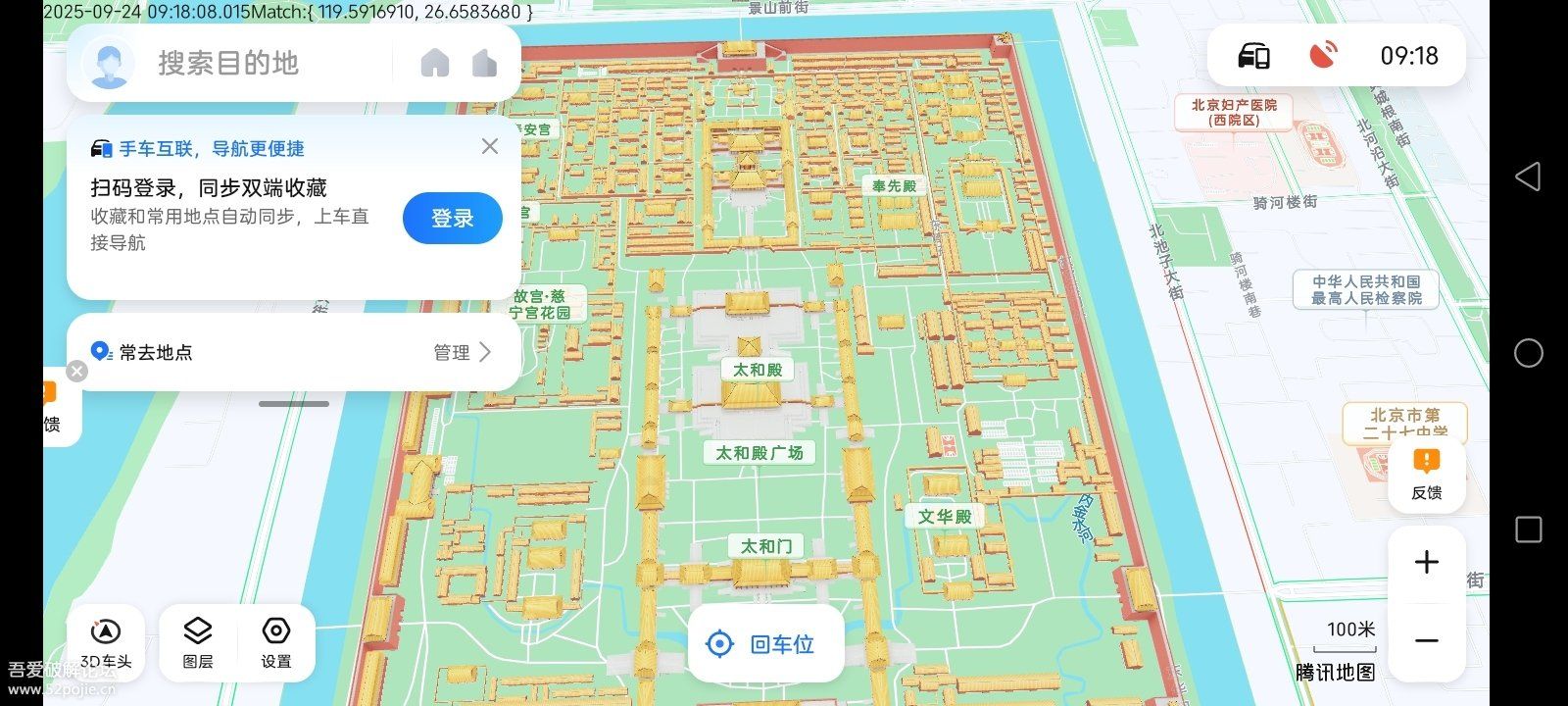Image resolution: width=1568 pixels, height=706 pixels.
Task: Tap the red satellite signal icon
Action: pyautogui.click(x=1323, y=55)
